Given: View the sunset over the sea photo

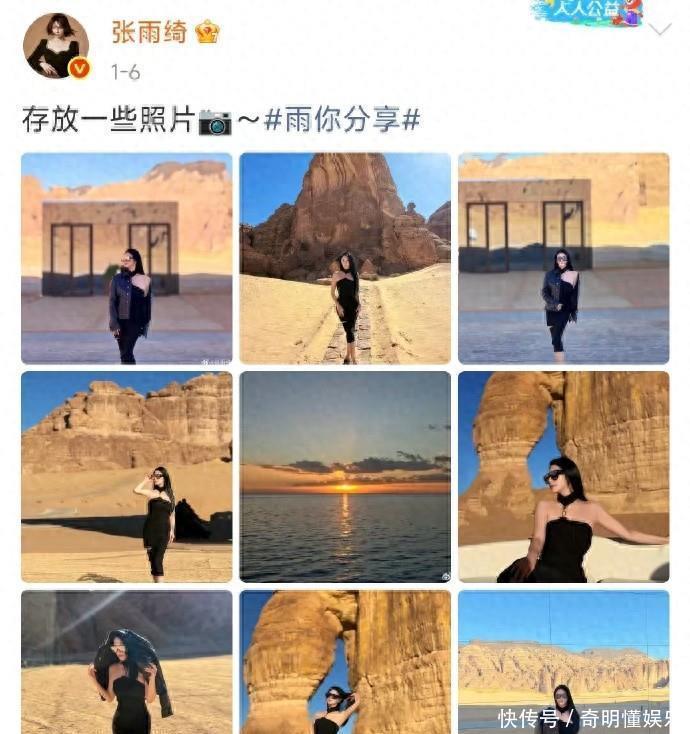Looking at the screenshot, I should coord(345,476).
